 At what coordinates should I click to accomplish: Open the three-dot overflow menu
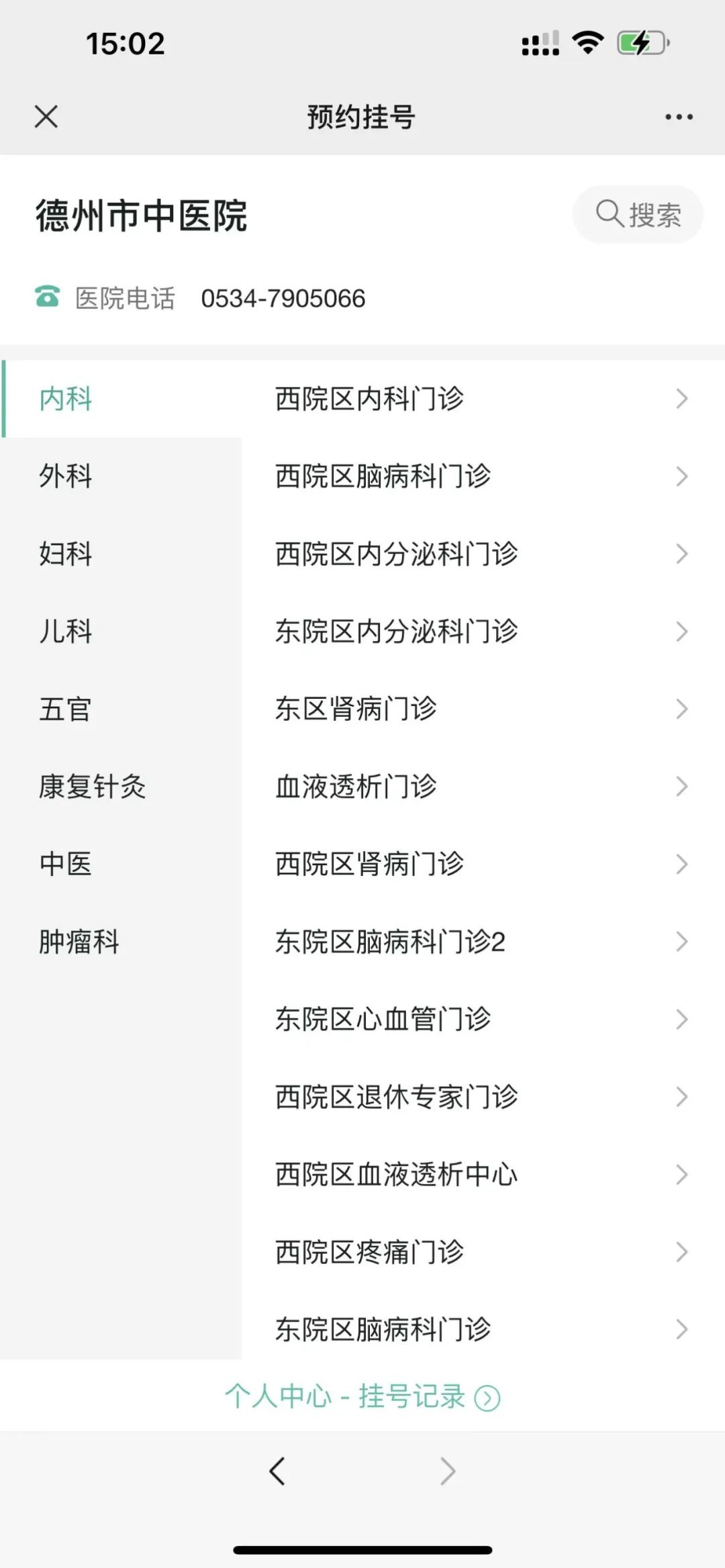pos(679,117)
